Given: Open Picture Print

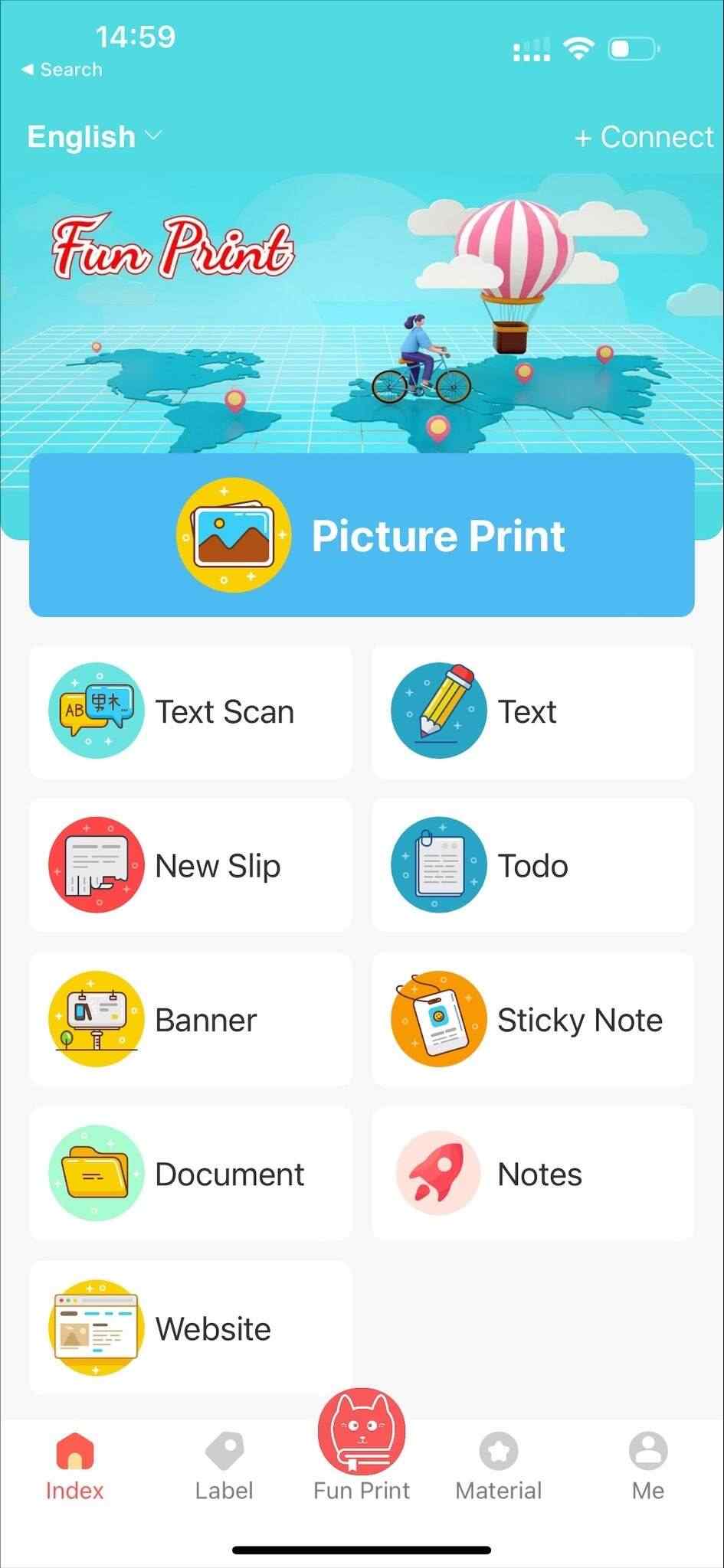Looking at the screenshot, I should (362, 535).
